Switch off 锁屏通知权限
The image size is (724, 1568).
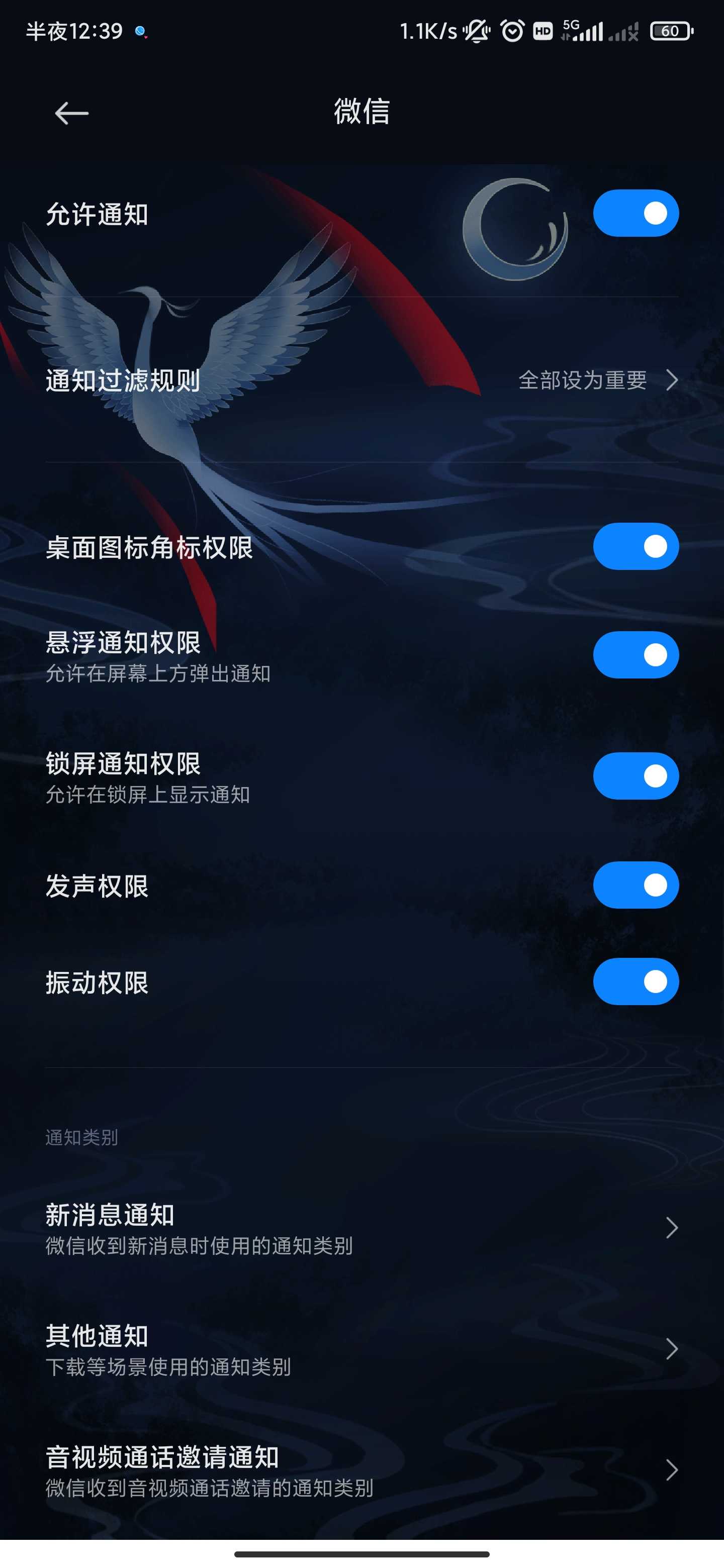pyautogui.click(x=636, y=776)
